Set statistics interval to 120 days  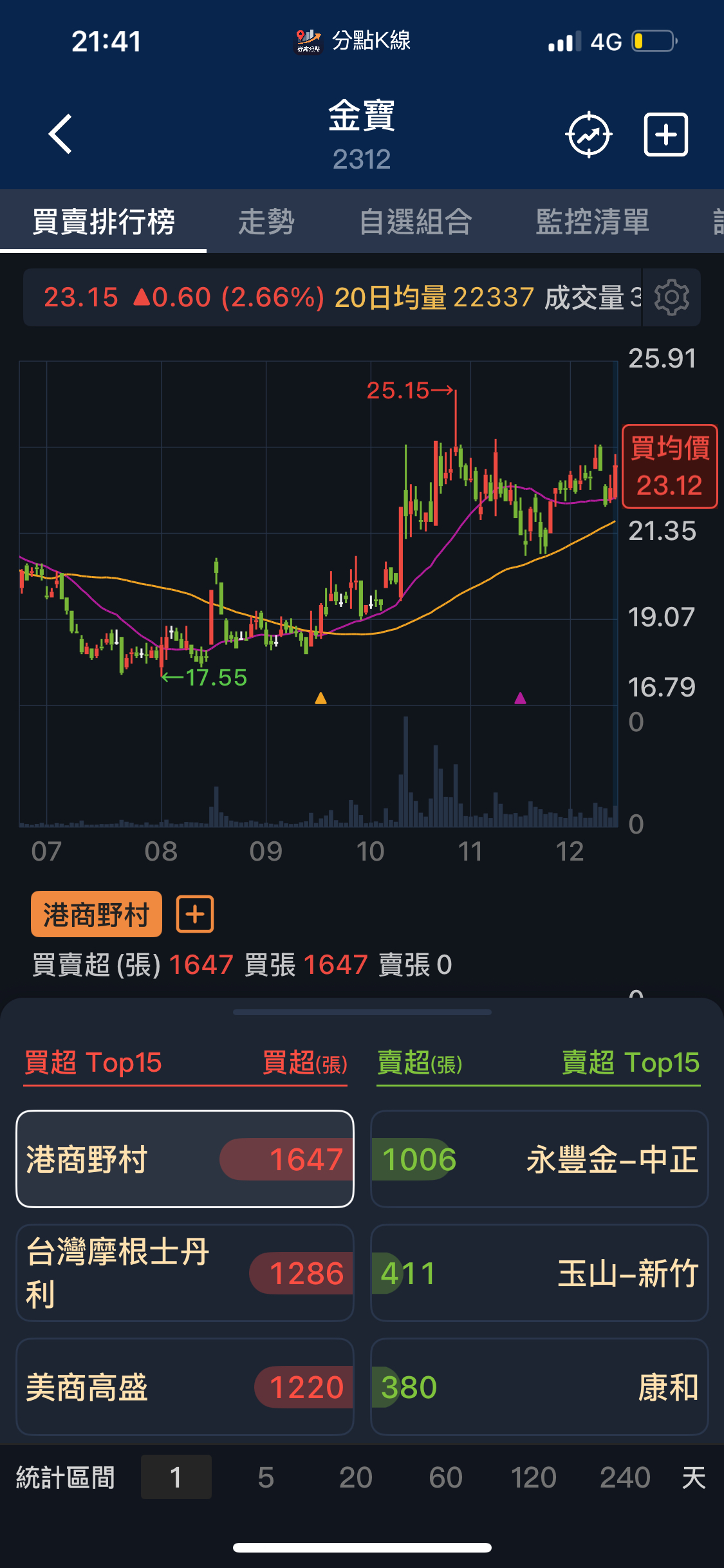coord(534,1477)
